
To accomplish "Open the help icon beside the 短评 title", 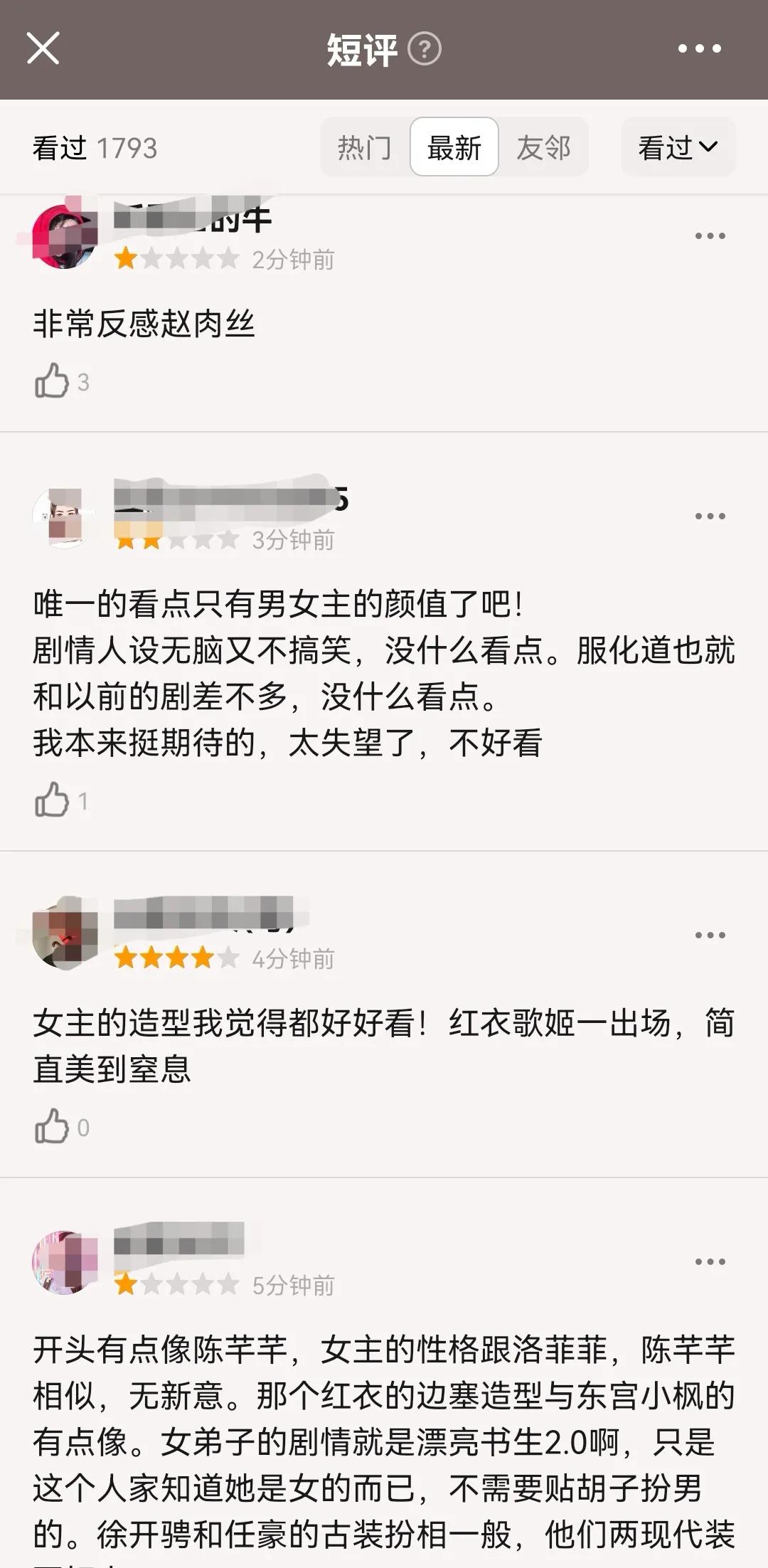I will coord(425,48).
